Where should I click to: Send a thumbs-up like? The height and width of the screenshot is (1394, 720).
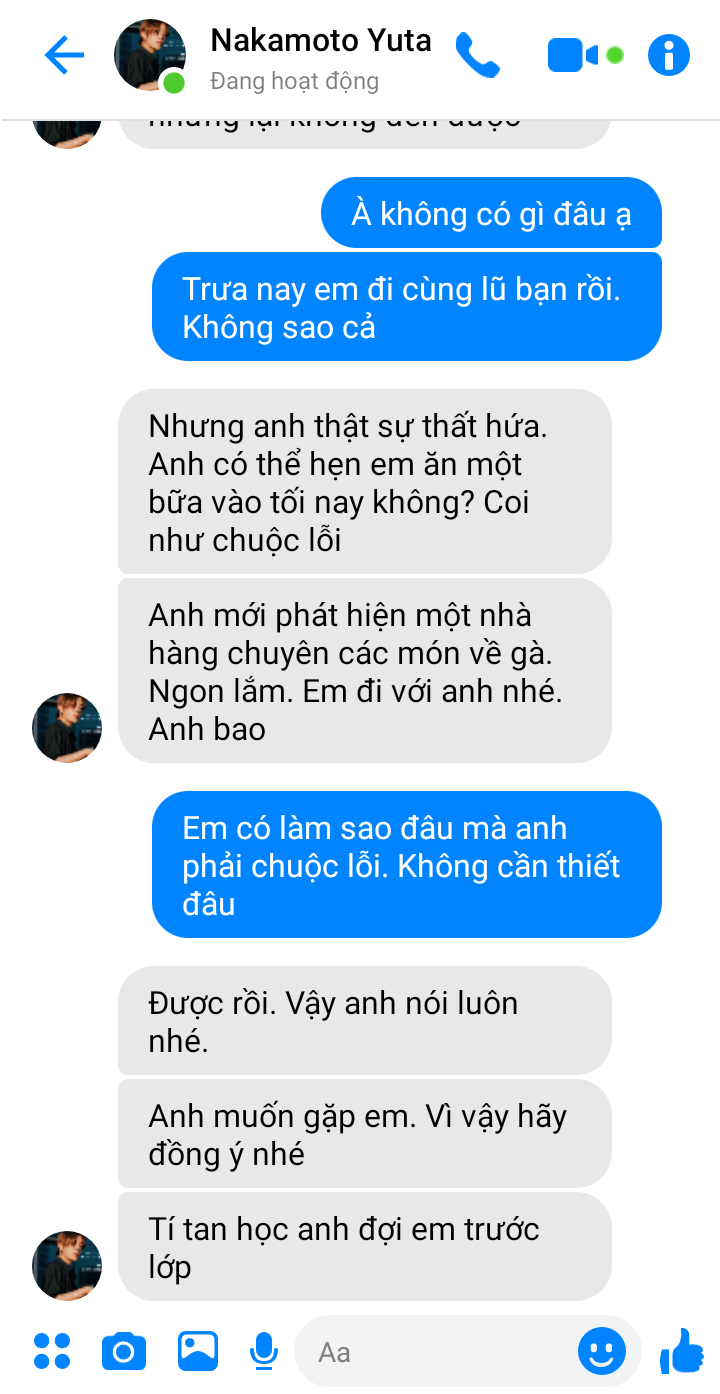[x=682, y=1351]
